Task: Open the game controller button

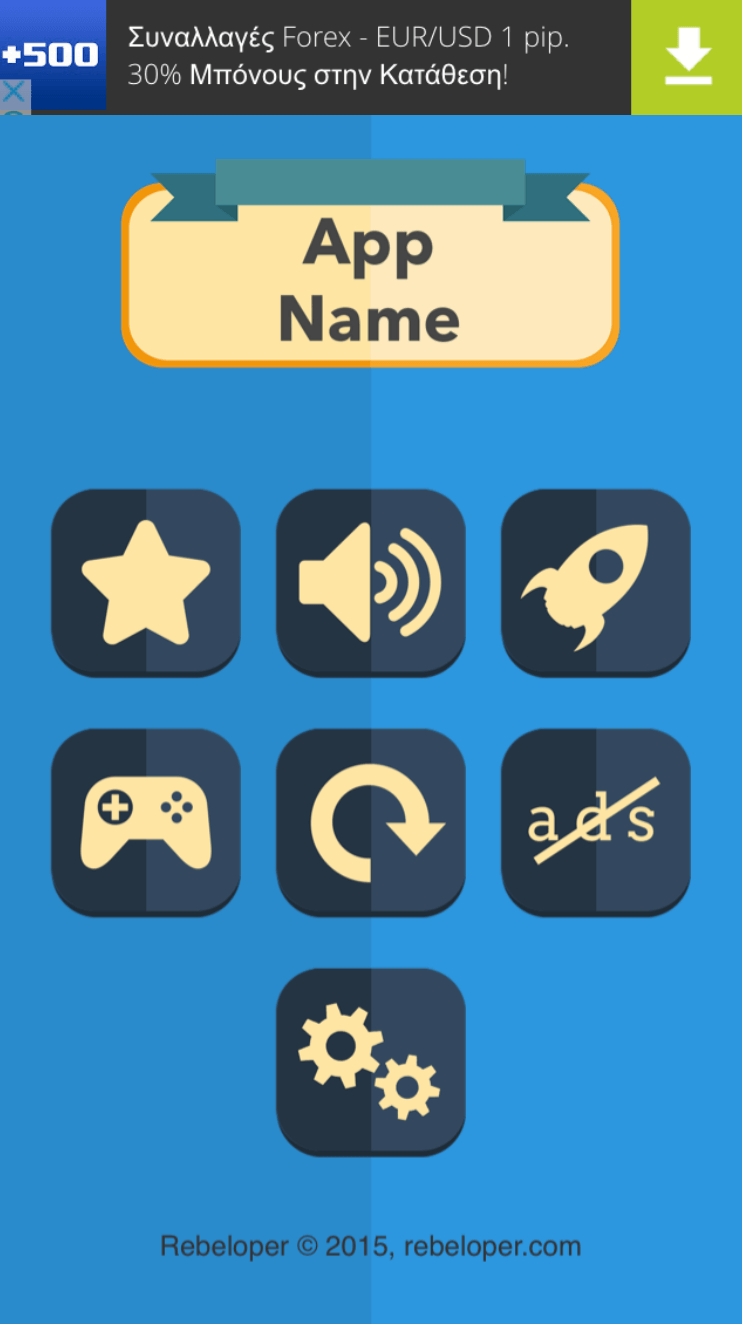Action: click(x=146, y=822)
